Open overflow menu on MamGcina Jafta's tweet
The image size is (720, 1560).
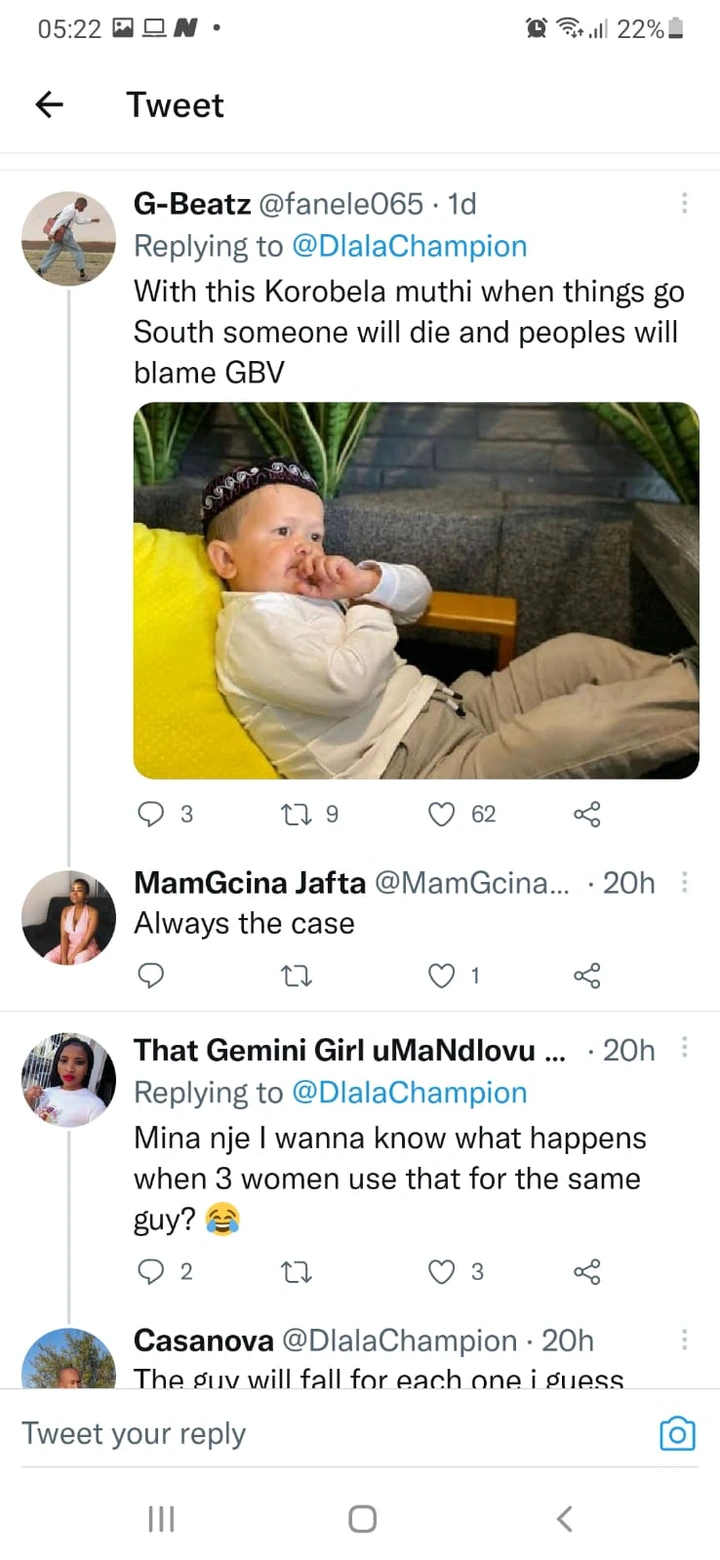point(684,882)
